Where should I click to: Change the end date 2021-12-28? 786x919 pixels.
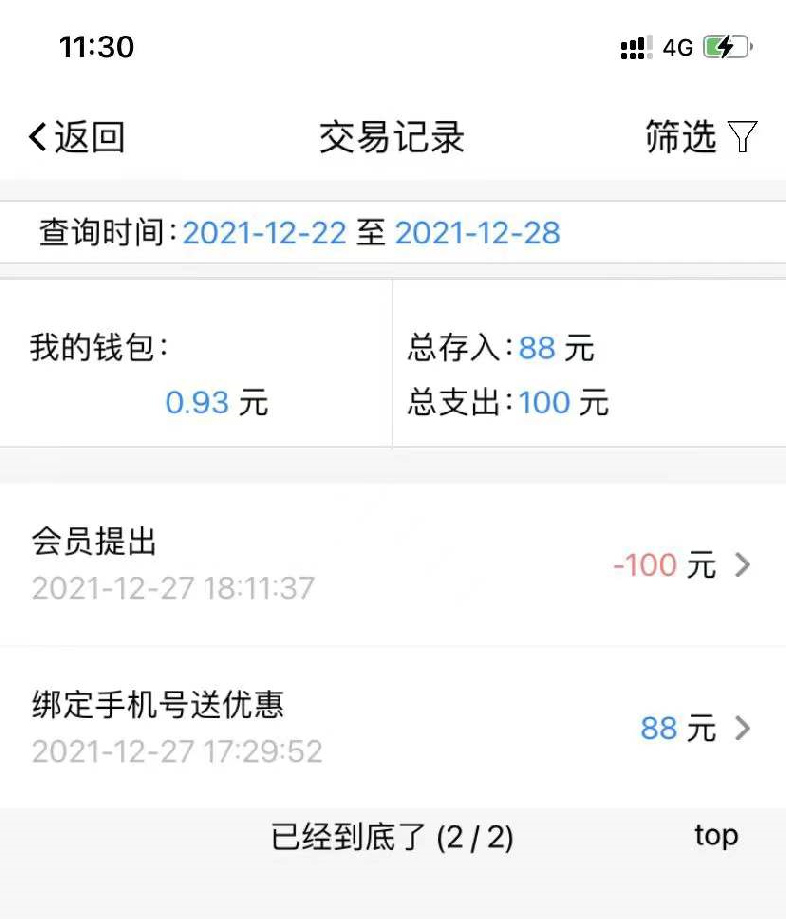click(477, 233)
